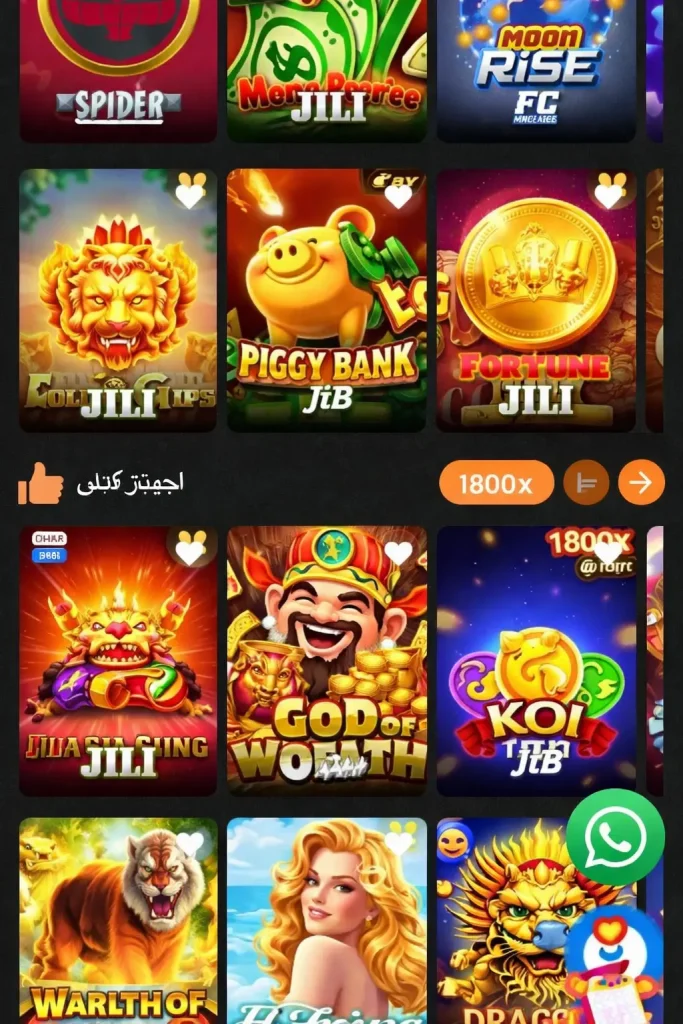
Task: Open the tiger Wealth Of game
Action: pyautogui.click(x=118, y=920)
